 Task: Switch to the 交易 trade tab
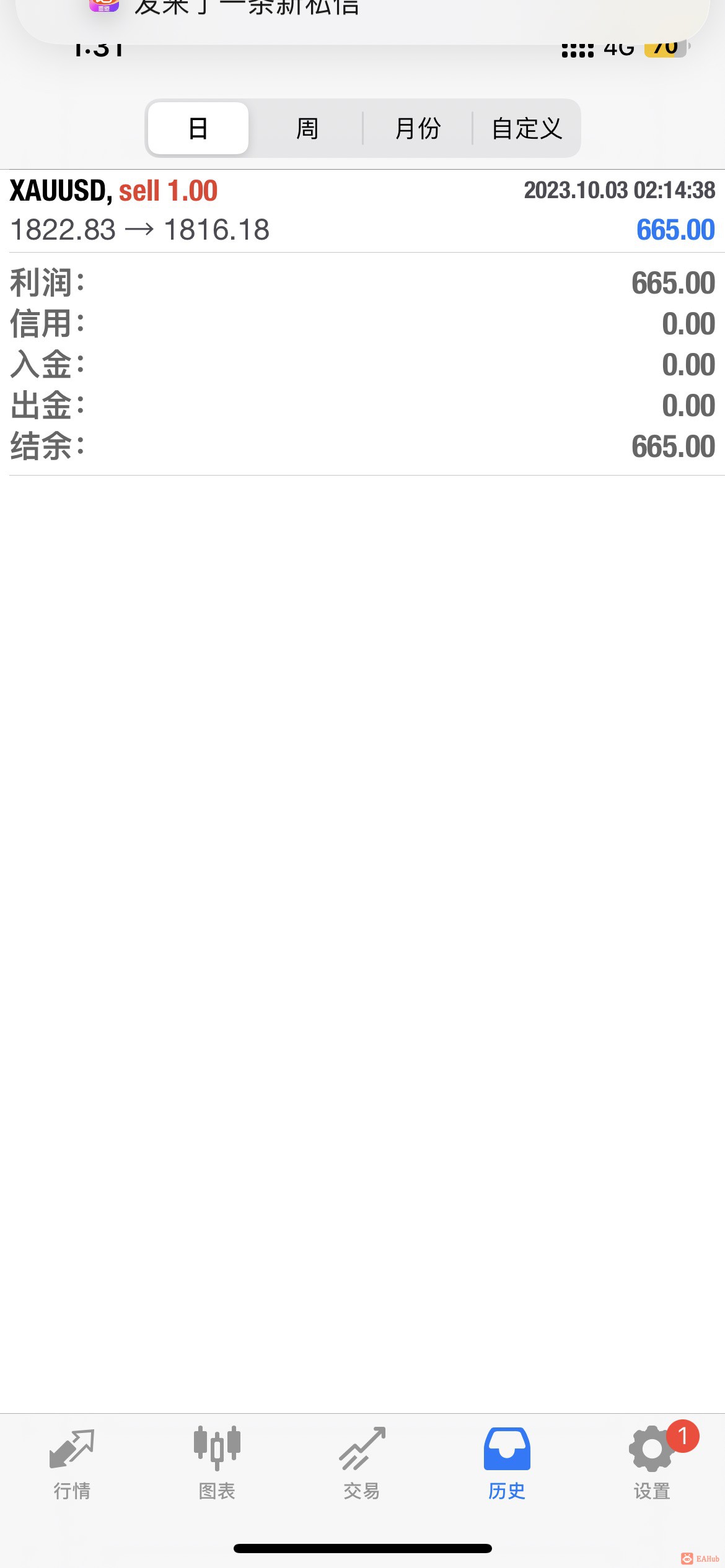point(362,1463)
